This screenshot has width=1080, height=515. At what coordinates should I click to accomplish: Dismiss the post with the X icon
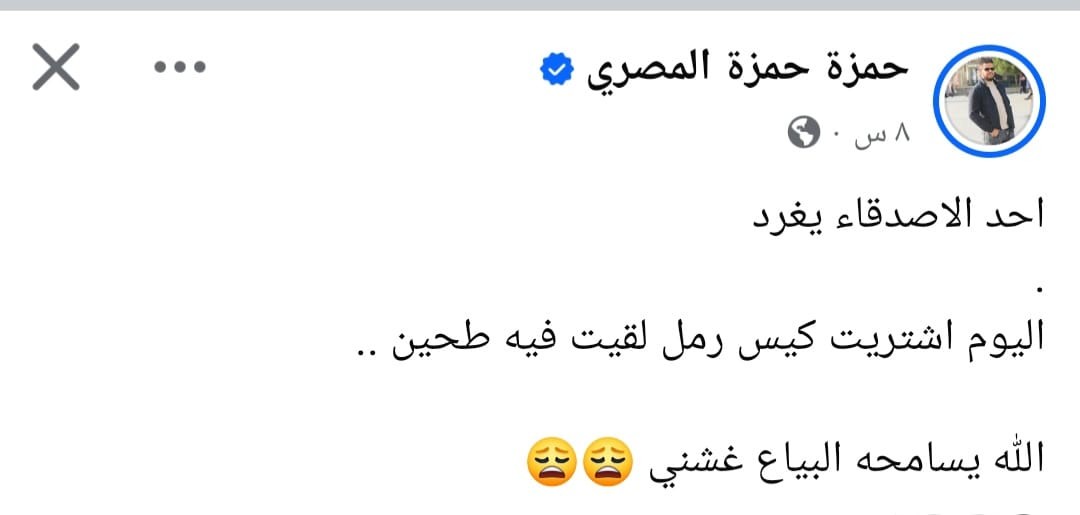tap(56, 69)
